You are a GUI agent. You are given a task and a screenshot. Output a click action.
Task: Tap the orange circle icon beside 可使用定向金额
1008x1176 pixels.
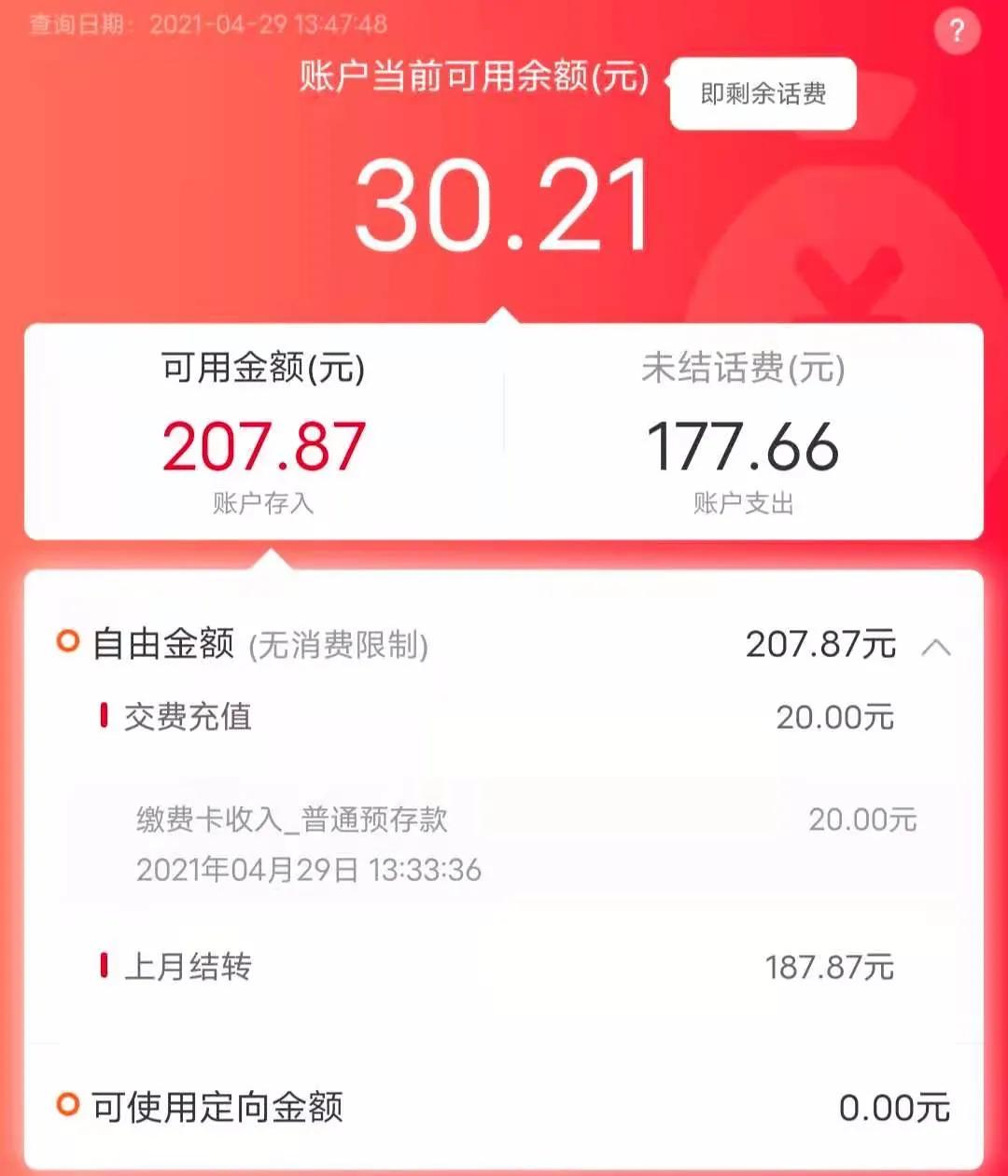65,1109
